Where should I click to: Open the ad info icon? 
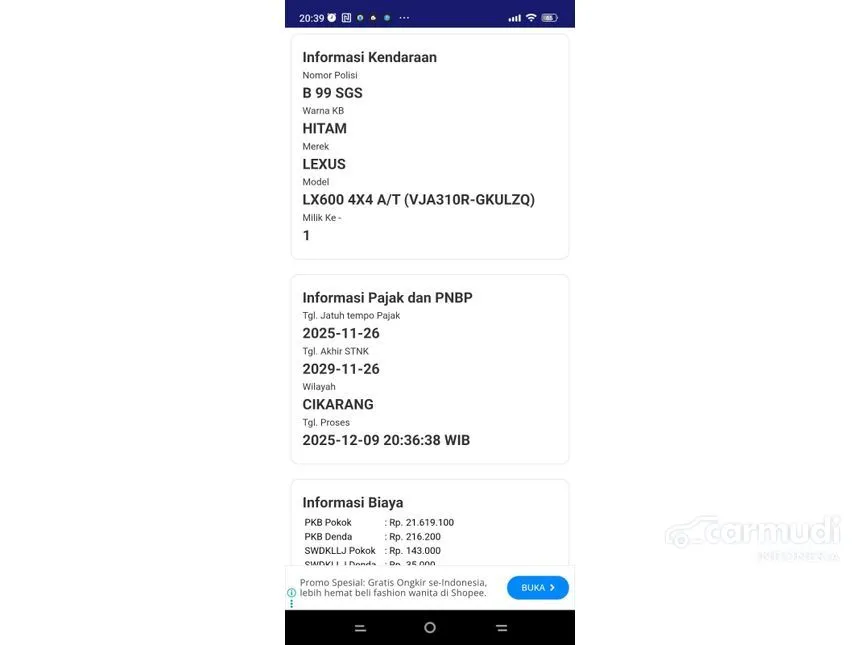pyautogui.click(x=292, y=592)
